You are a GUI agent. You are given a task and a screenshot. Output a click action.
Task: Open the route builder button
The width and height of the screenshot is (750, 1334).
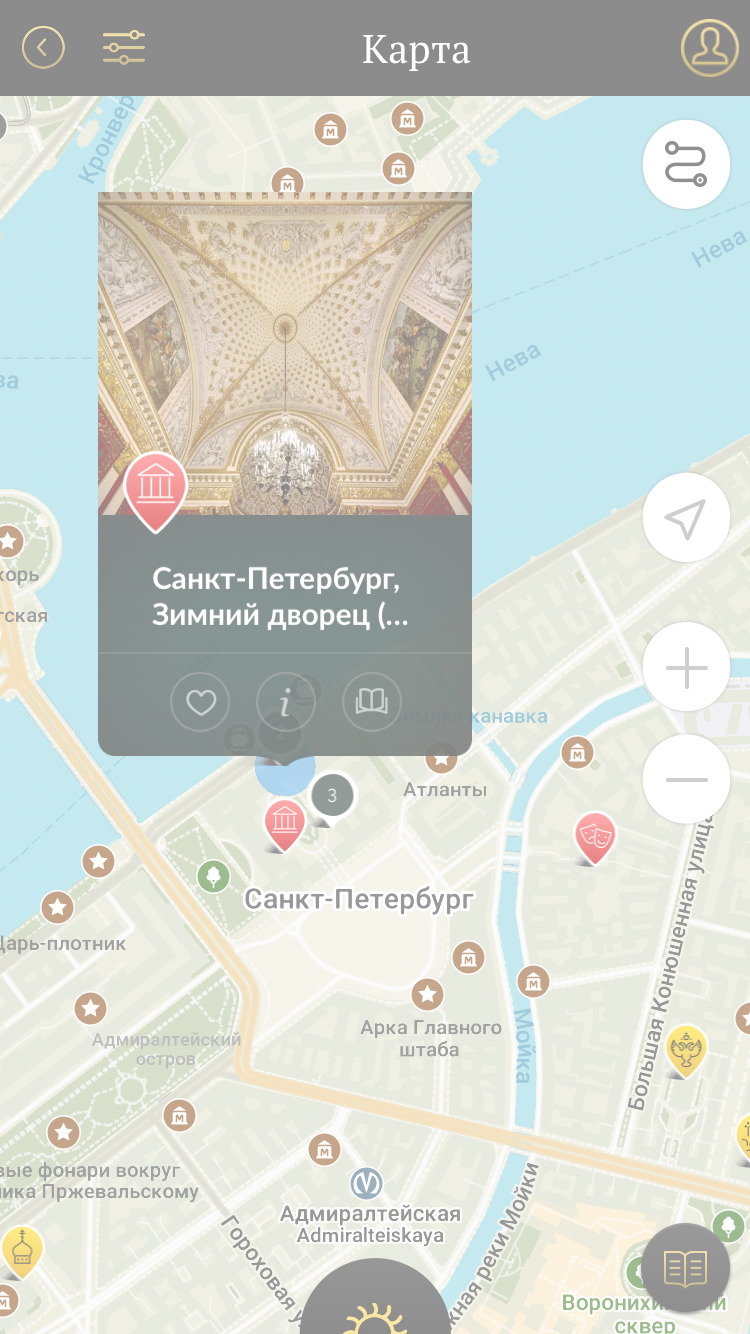(686, 164)
